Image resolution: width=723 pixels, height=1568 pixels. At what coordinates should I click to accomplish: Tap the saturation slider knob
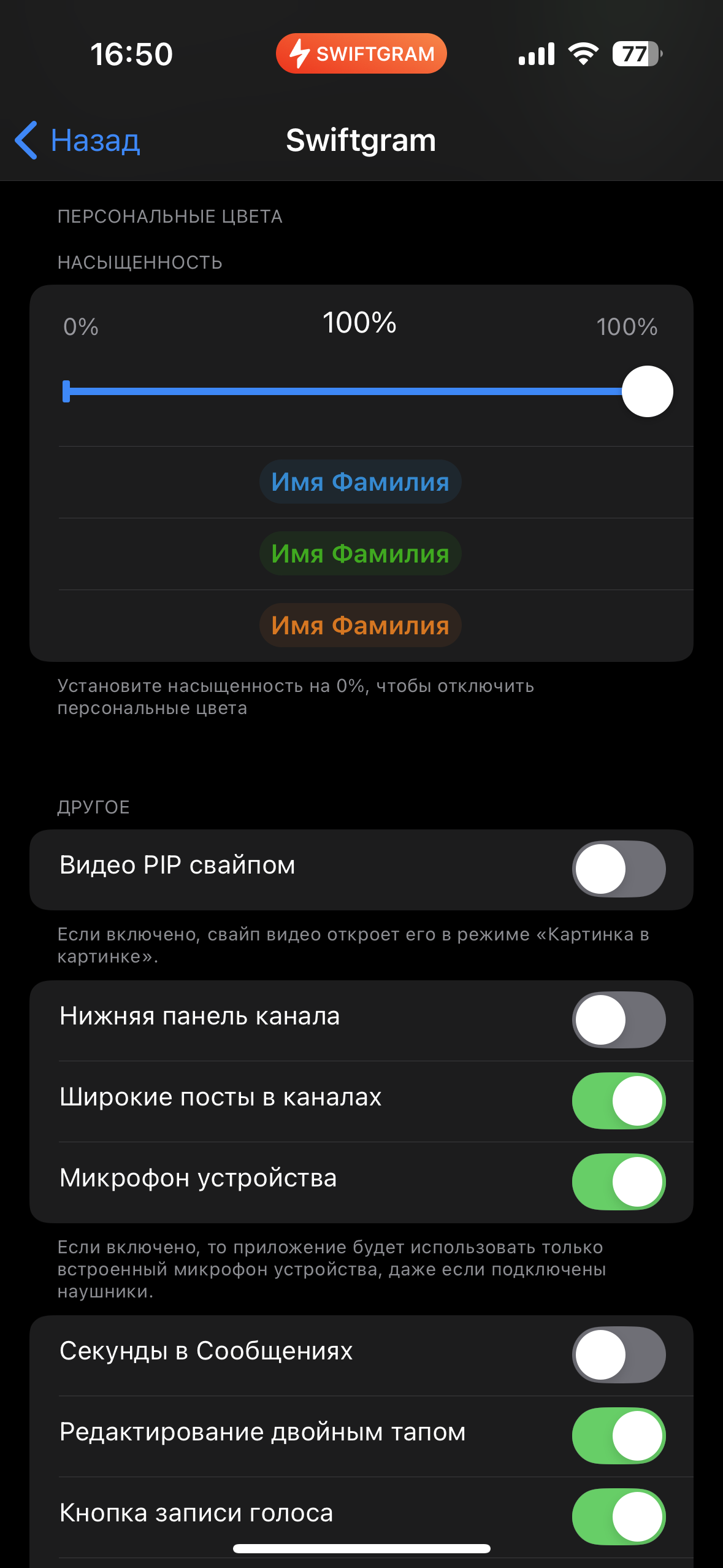click(647, 391)
